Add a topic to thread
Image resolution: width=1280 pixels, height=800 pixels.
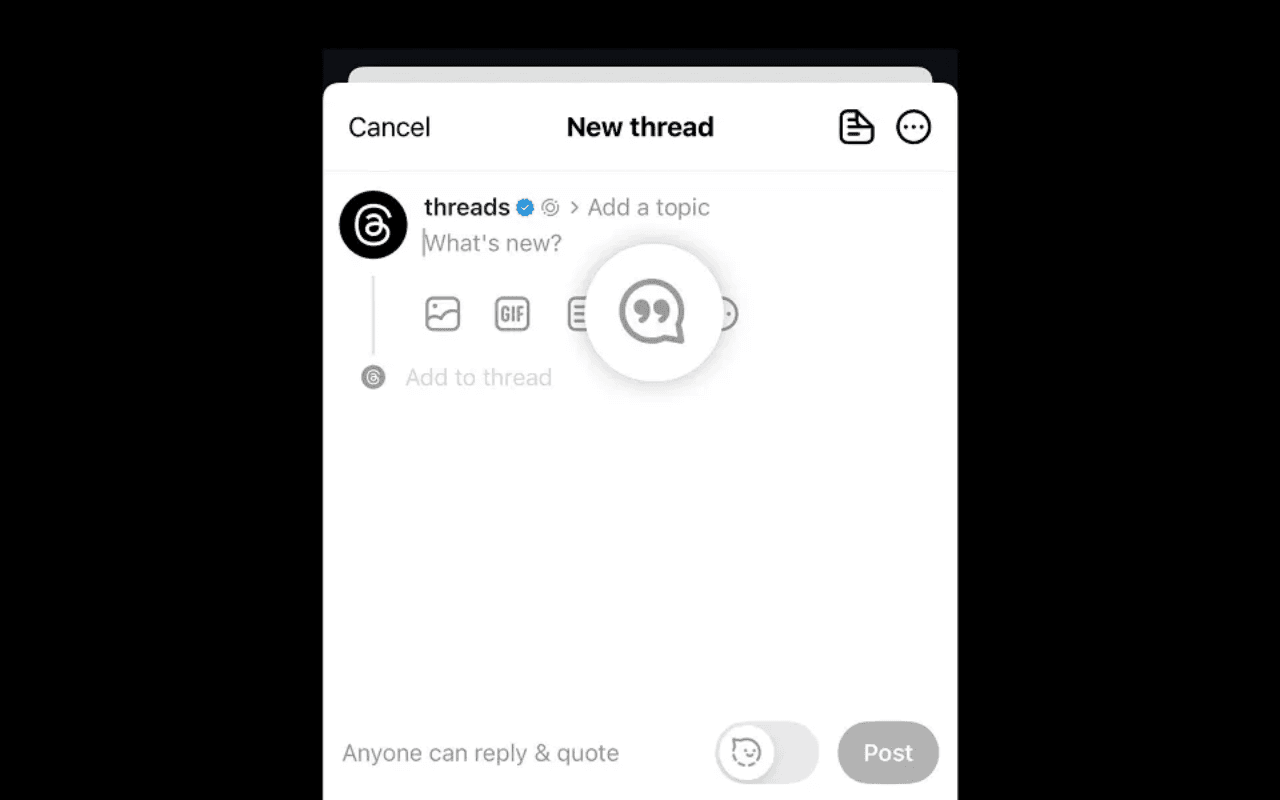(648, 207)
